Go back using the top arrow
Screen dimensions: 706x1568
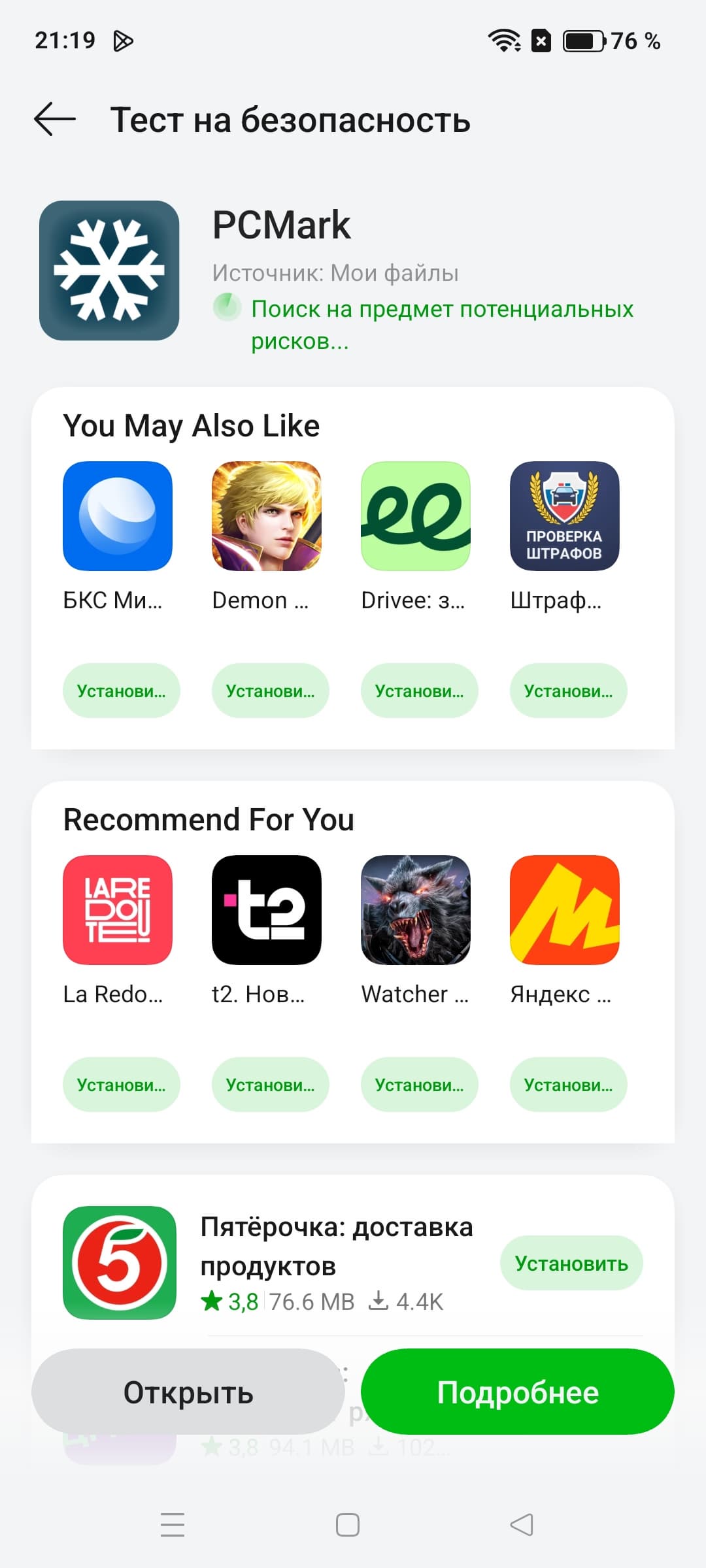coord(55,120)
